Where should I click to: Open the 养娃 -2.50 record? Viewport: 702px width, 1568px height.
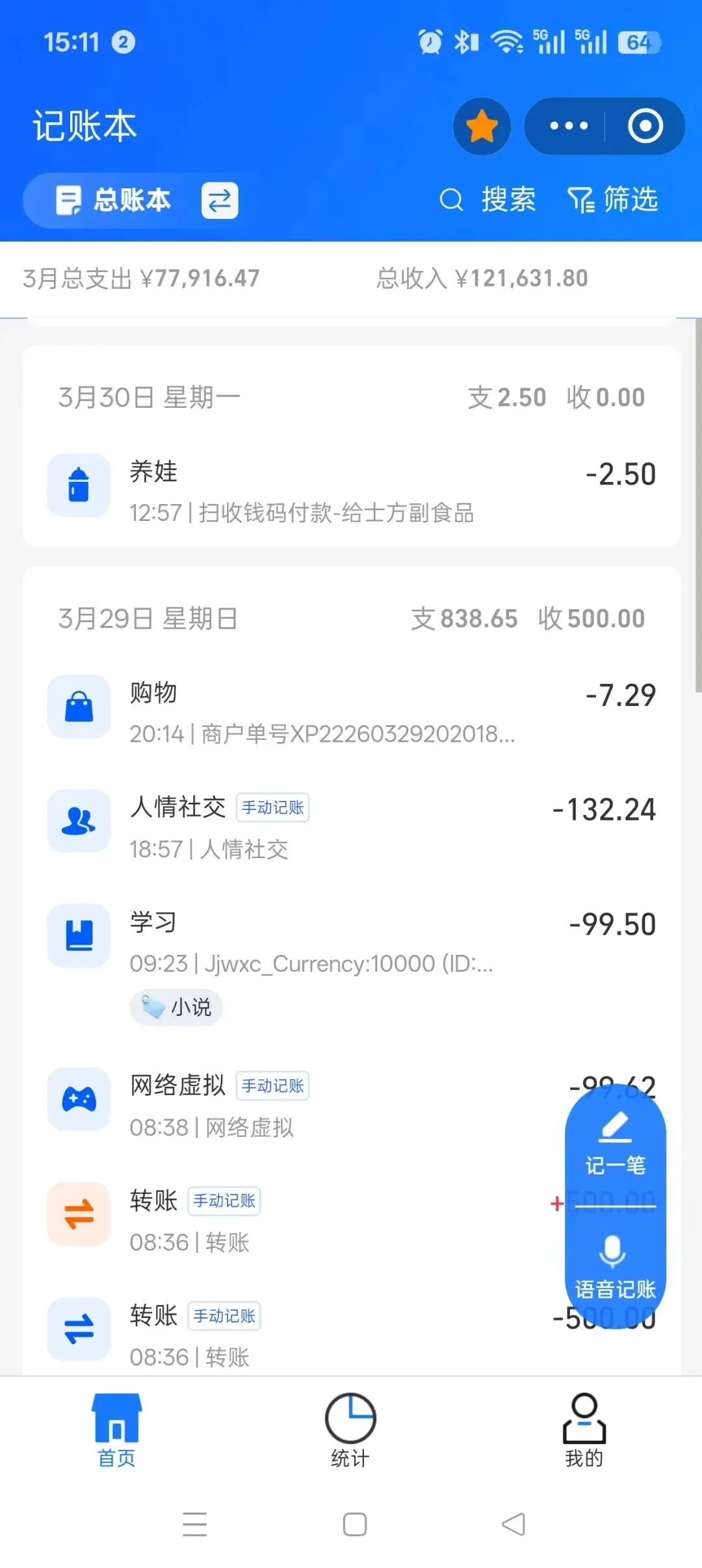coord(351,491)
